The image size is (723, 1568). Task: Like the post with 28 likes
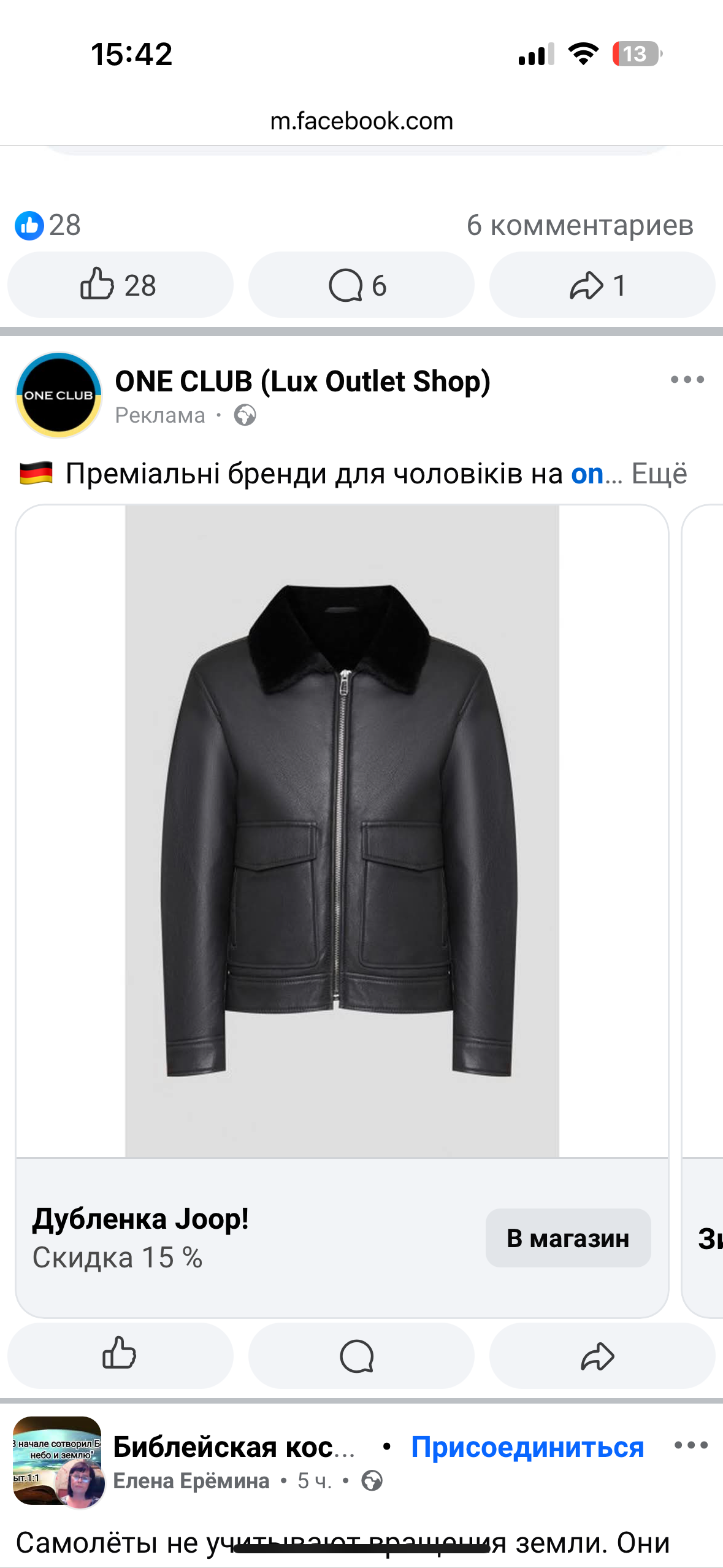pyautogui.click(x=120, y=285)
